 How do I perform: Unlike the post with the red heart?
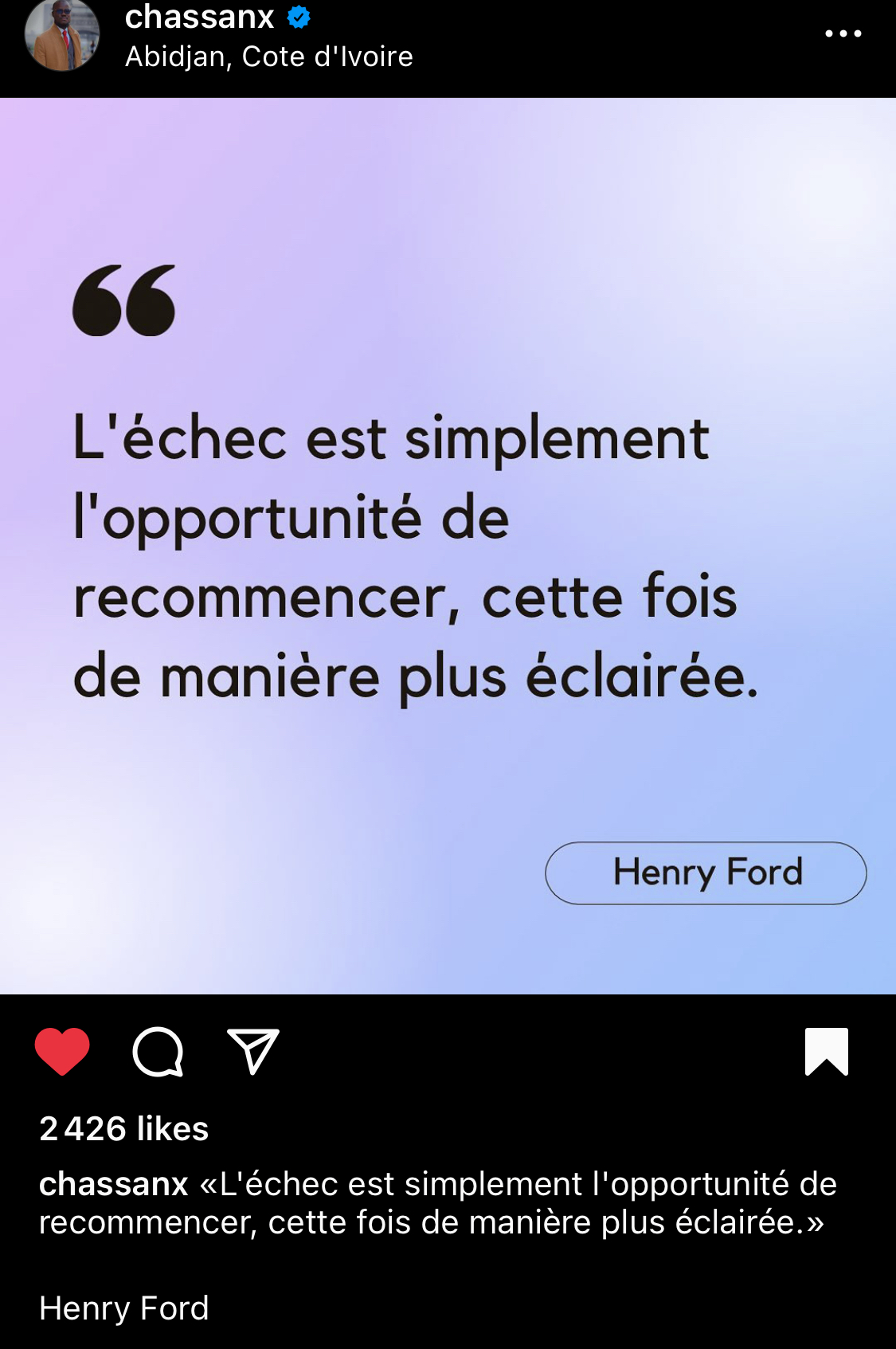point(62,1051)
